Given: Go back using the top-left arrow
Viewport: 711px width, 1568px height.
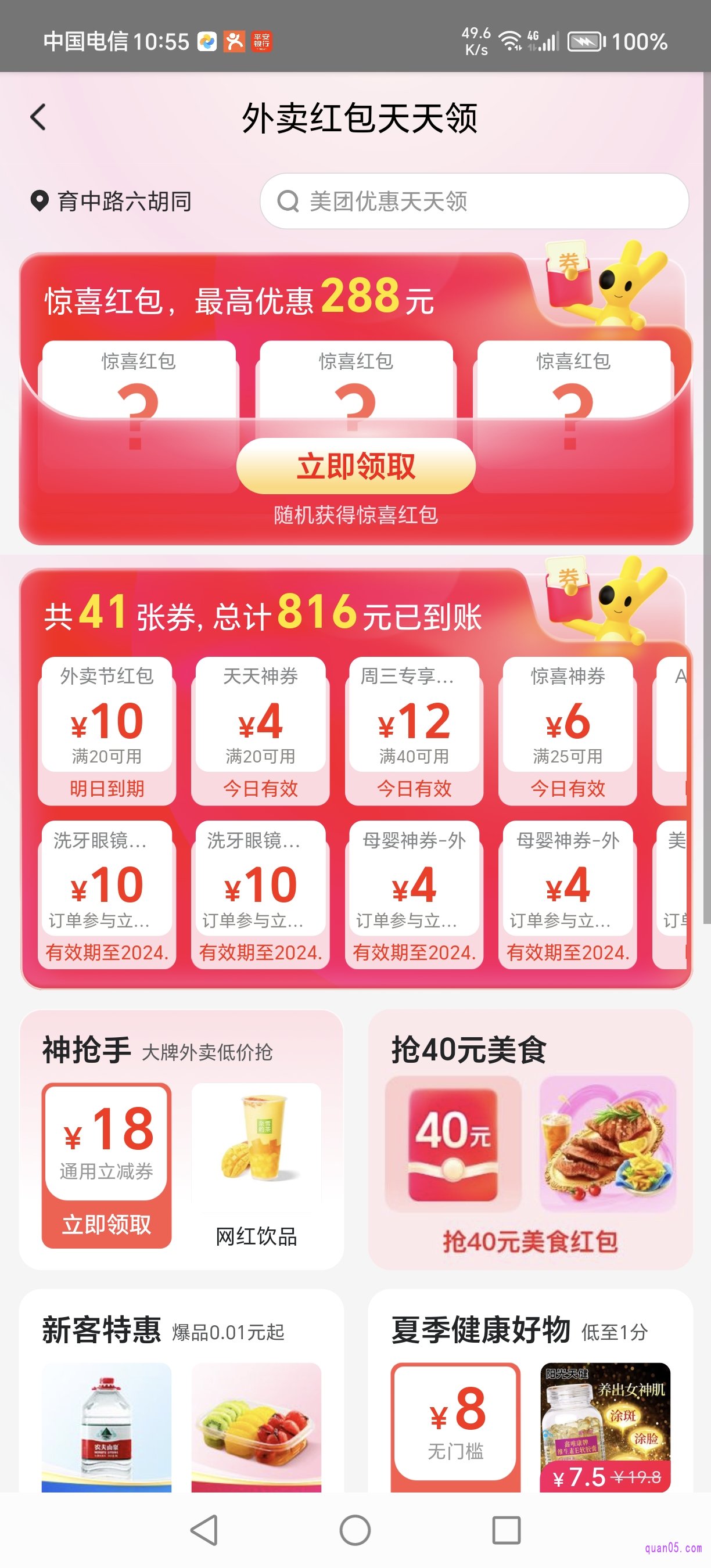Looking at the screenshot, I should pyautogui.click(x=38, y=117).
